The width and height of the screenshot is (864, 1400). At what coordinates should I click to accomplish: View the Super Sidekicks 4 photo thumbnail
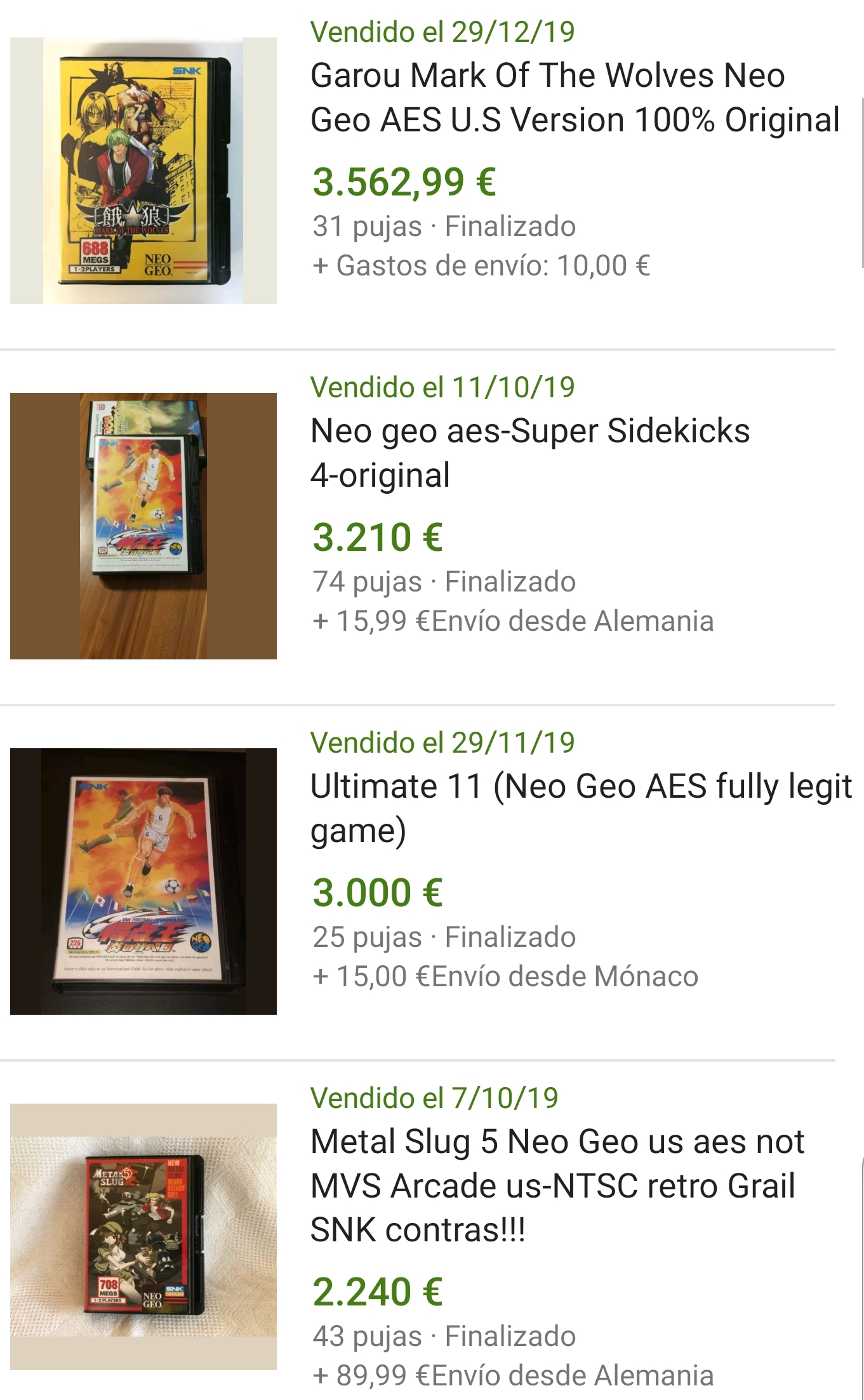143,526
